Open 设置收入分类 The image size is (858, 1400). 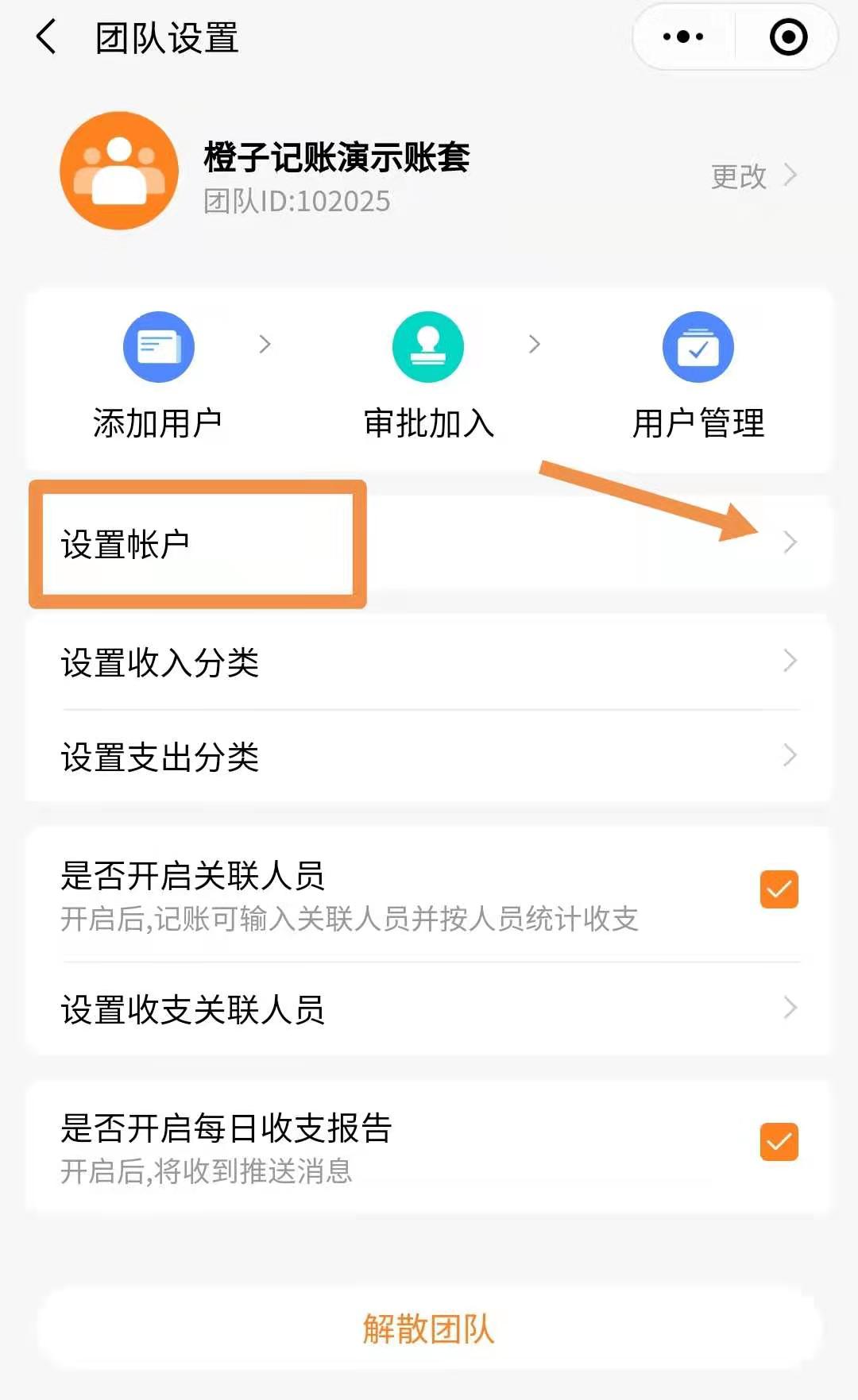pos(429,662)
